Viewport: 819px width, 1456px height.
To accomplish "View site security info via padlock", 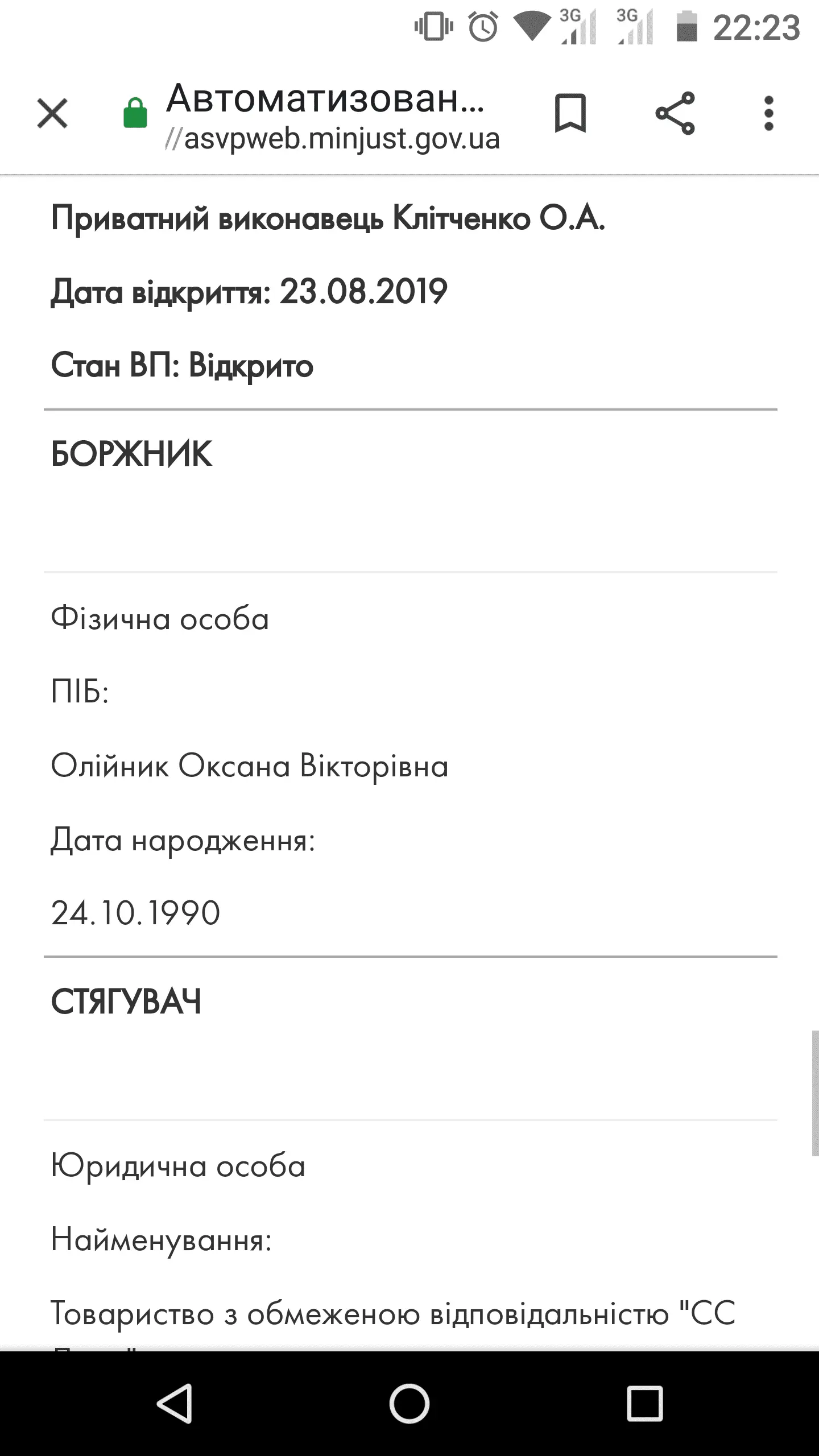I will (135, 113).
